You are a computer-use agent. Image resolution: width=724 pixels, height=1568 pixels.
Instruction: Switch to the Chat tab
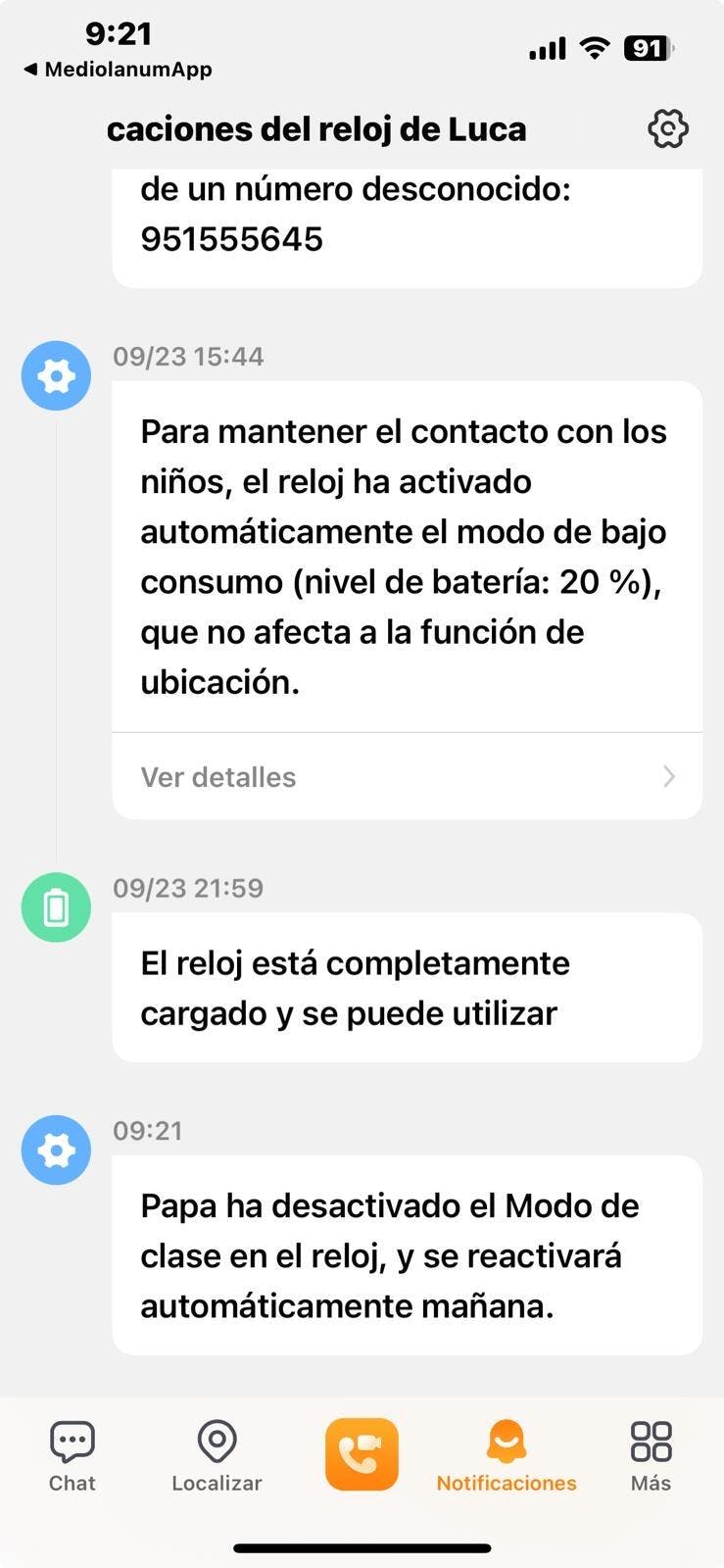tap(72, 1456)
